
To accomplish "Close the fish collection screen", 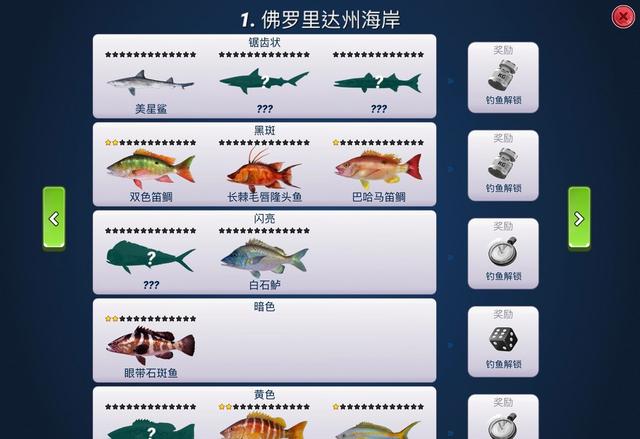I will [x=621, y=17].
